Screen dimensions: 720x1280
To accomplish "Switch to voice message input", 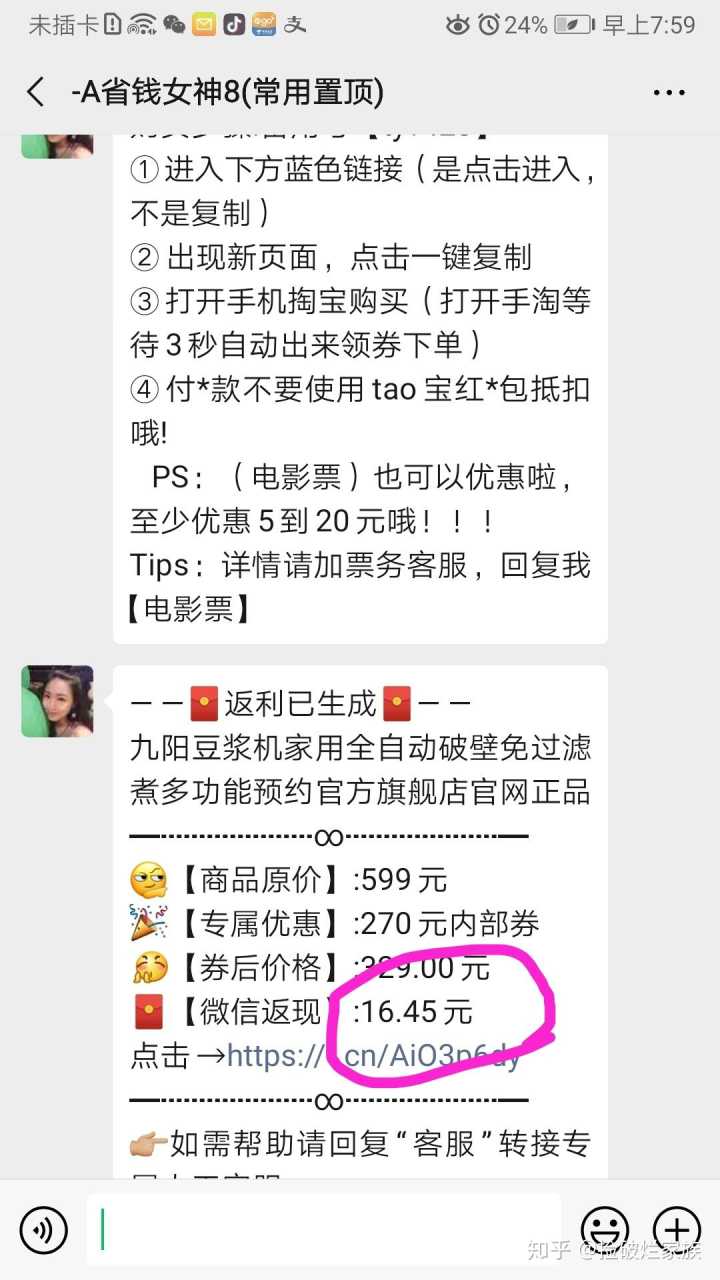I will [43, 1230].
